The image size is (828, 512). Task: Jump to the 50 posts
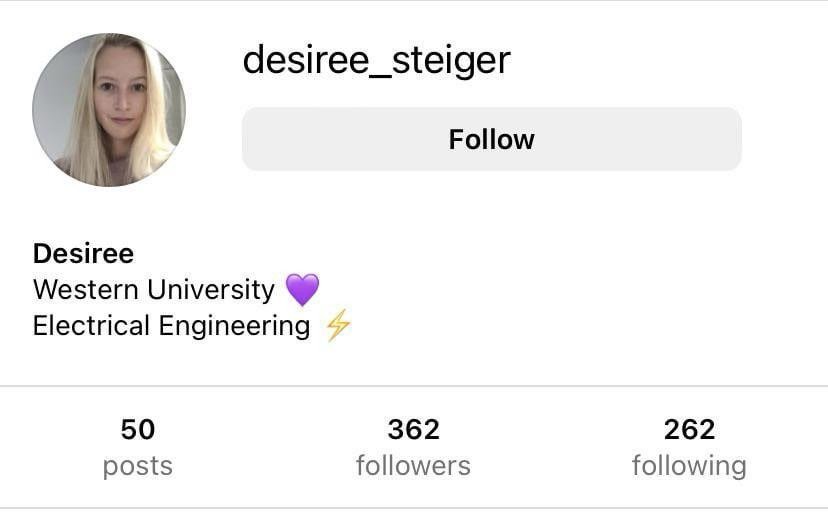pos(138,447)
